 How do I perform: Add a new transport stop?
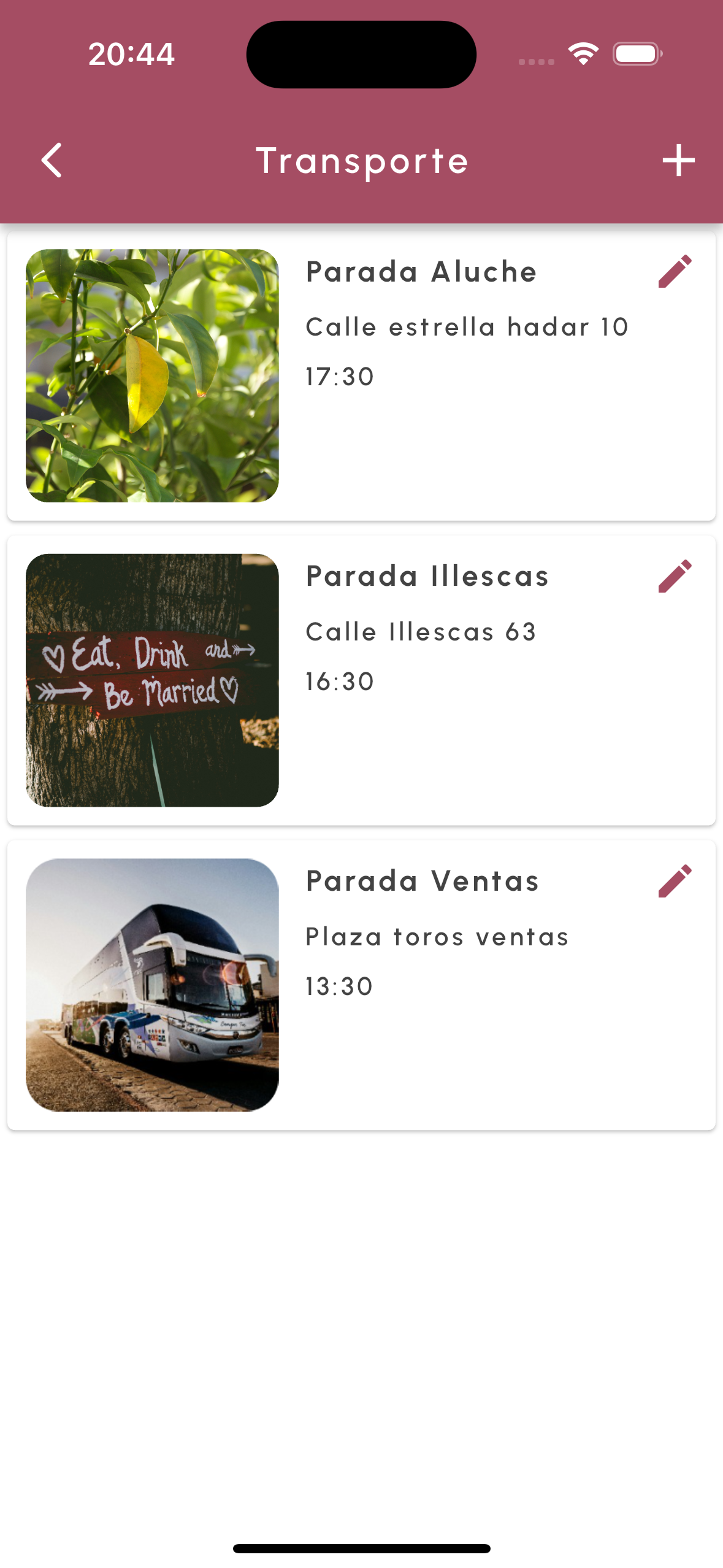coord(678,161)
